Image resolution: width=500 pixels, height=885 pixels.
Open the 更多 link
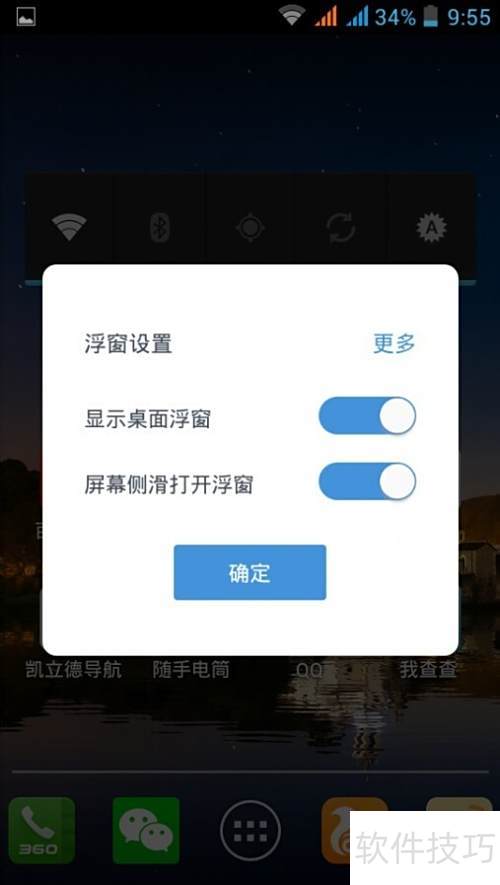point(394,343)
